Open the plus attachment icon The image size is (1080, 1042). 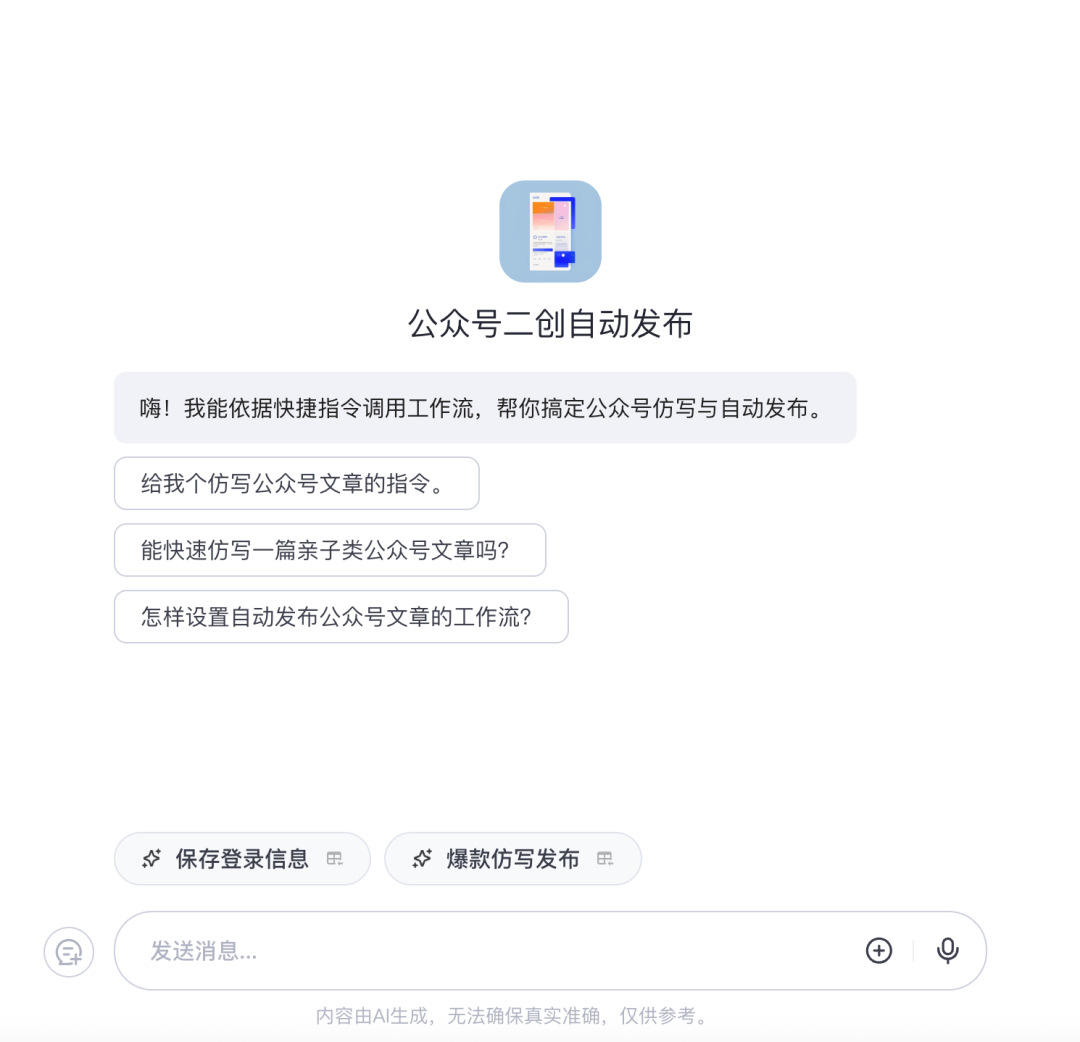tap(878, 951)
